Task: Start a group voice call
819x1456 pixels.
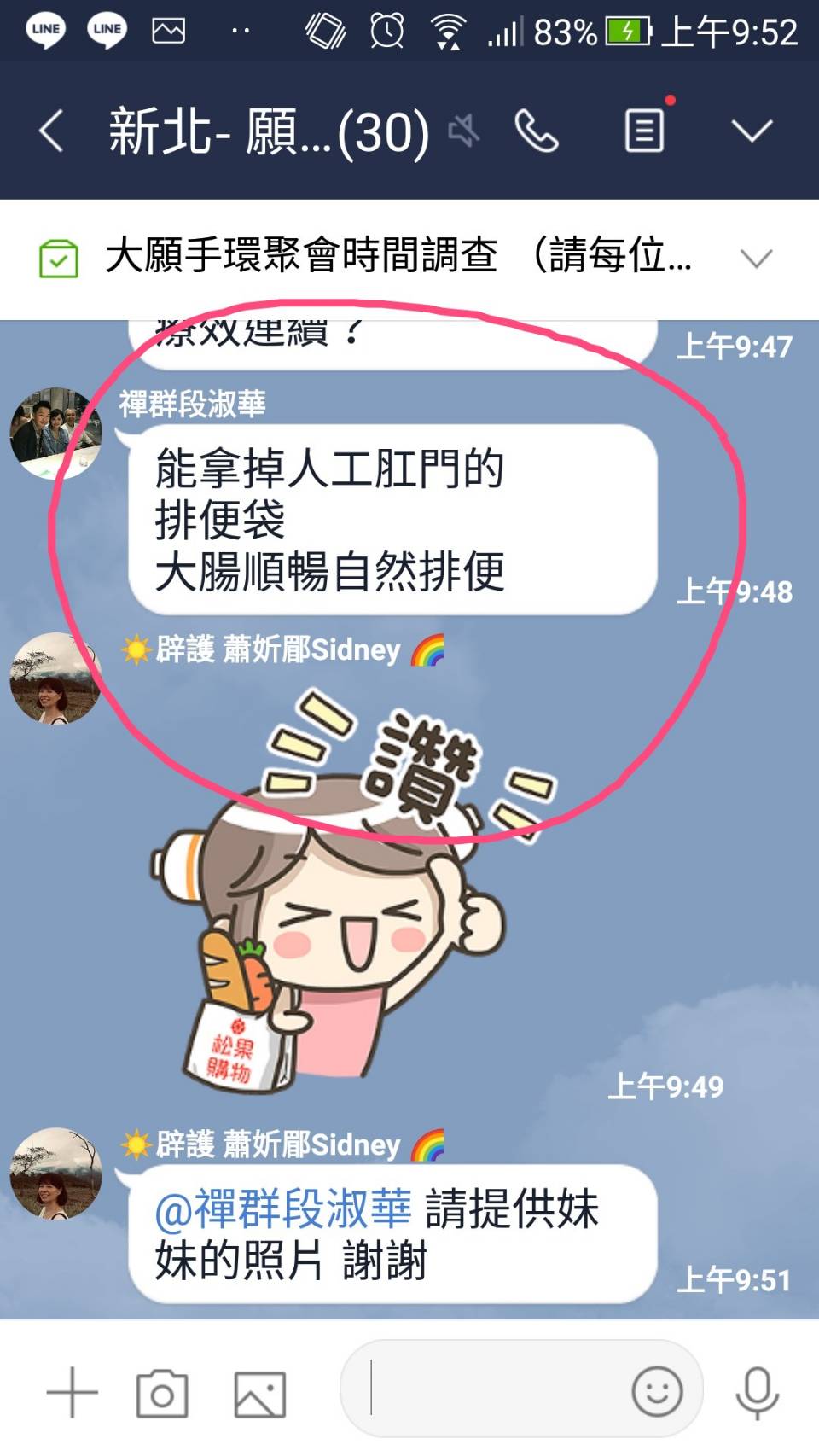Action: pos(537,131)
